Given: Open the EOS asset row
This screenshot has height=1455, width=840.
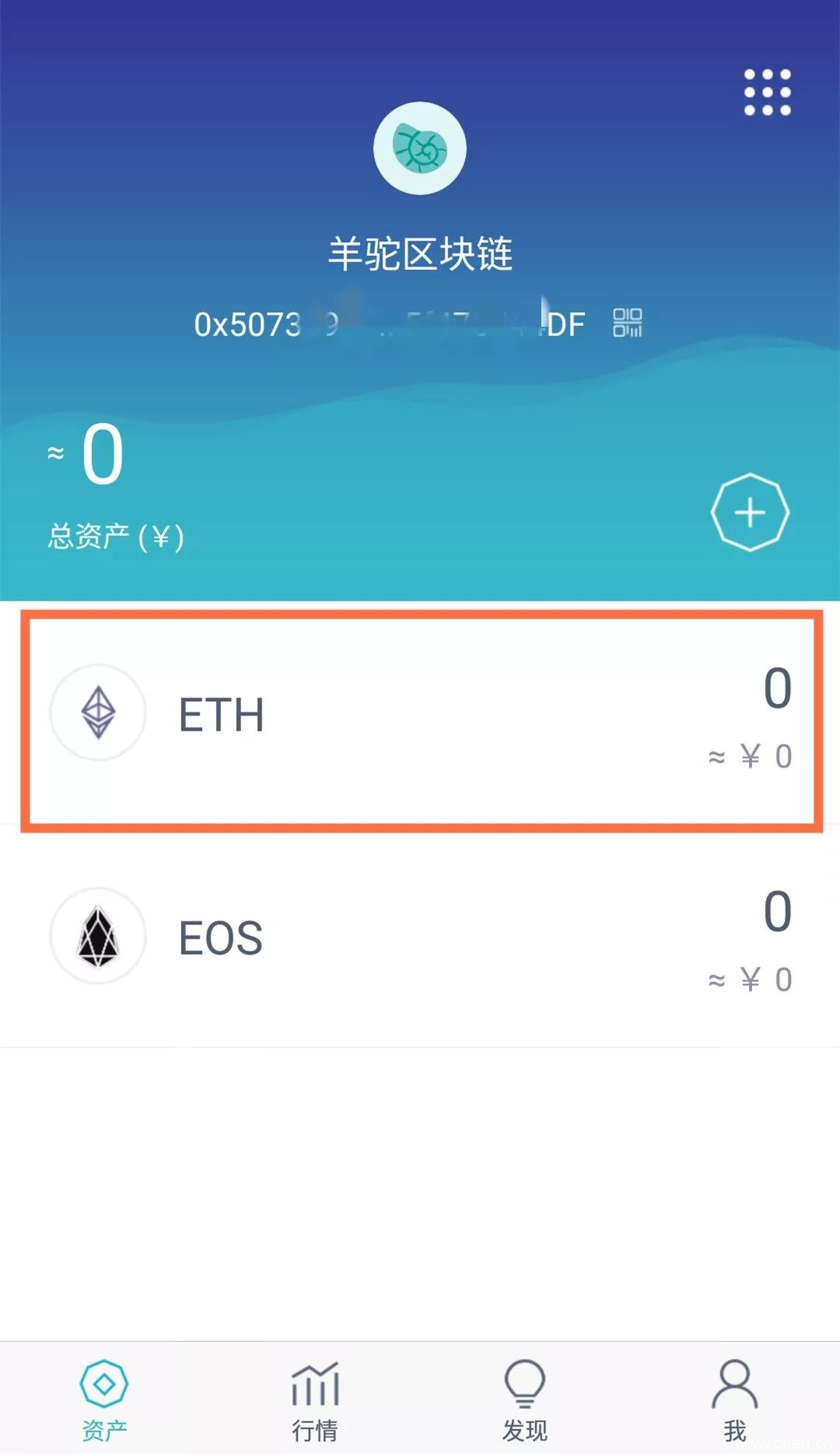Looking at the screenshot, I should click(x=420, y=937).
